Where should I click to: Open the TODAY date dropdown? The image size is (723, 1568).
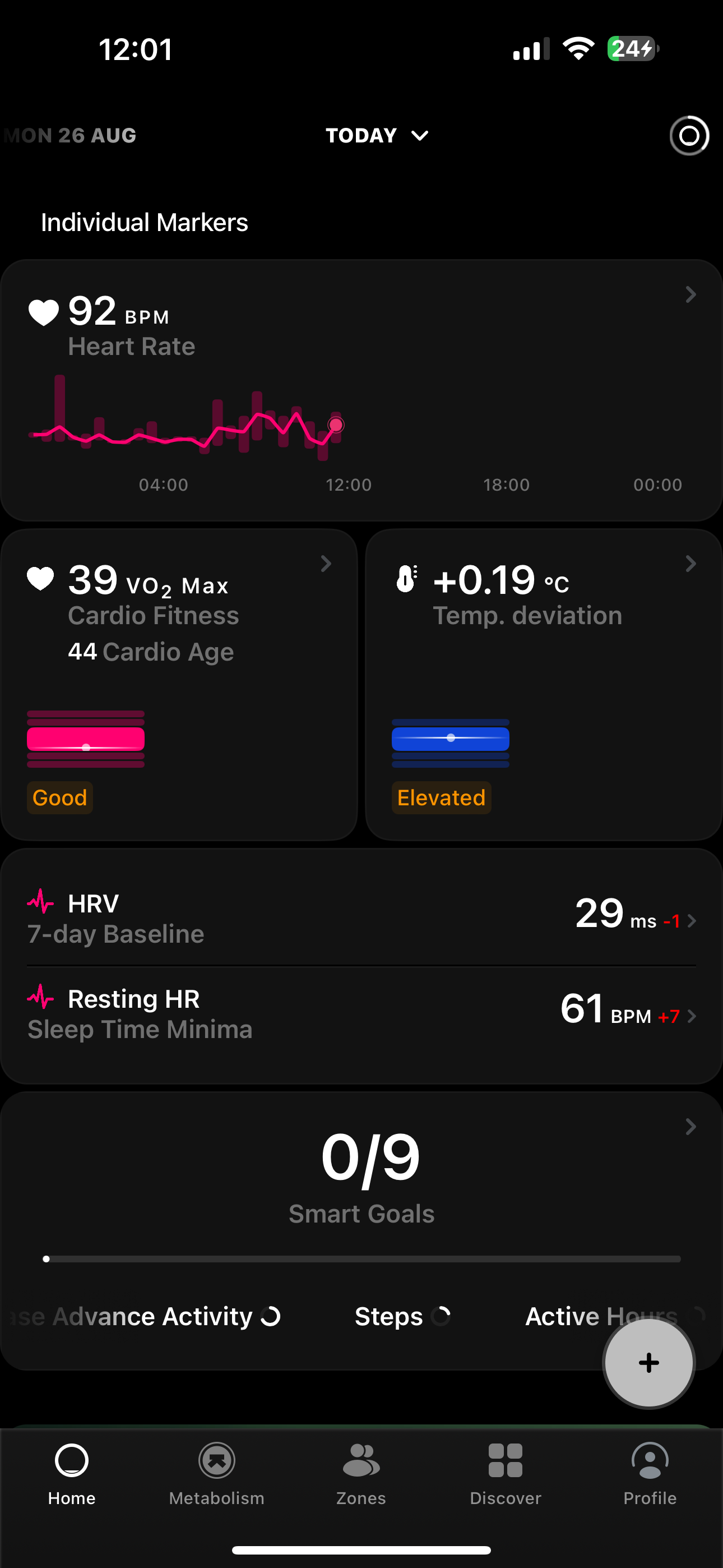tap(377, 135)
